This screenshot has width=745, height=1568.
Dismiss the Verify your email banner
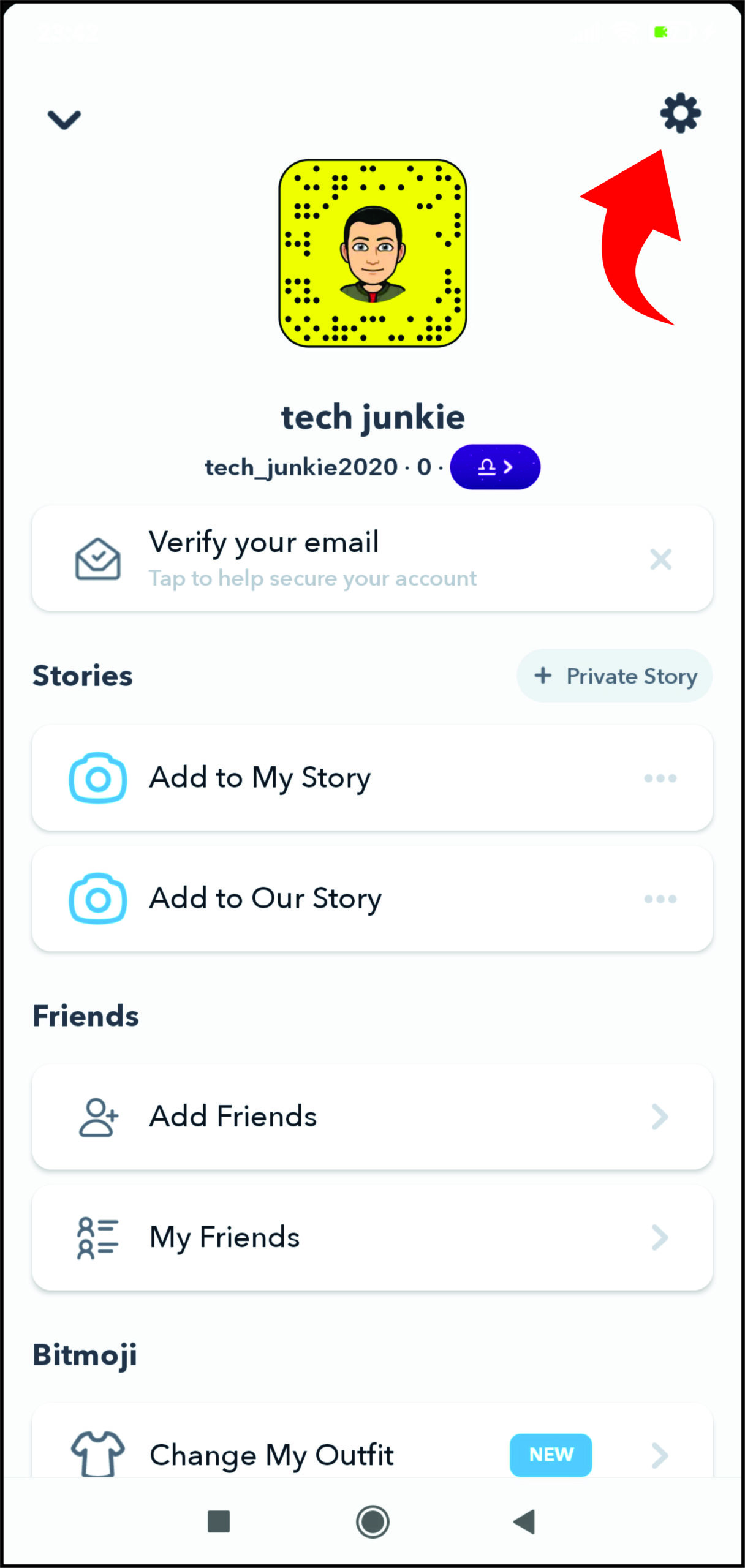(x=660, y=559)
